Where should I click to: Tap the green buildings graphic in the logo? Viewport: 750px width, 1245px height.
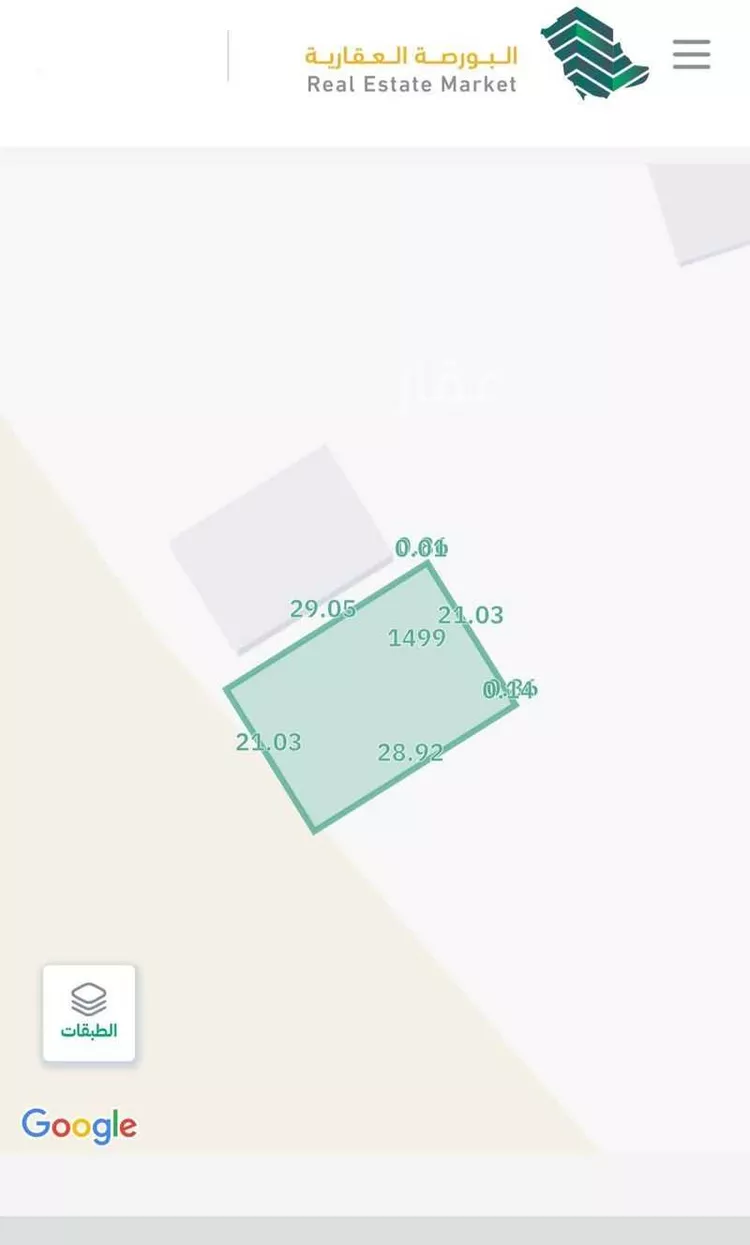(595, 55)
